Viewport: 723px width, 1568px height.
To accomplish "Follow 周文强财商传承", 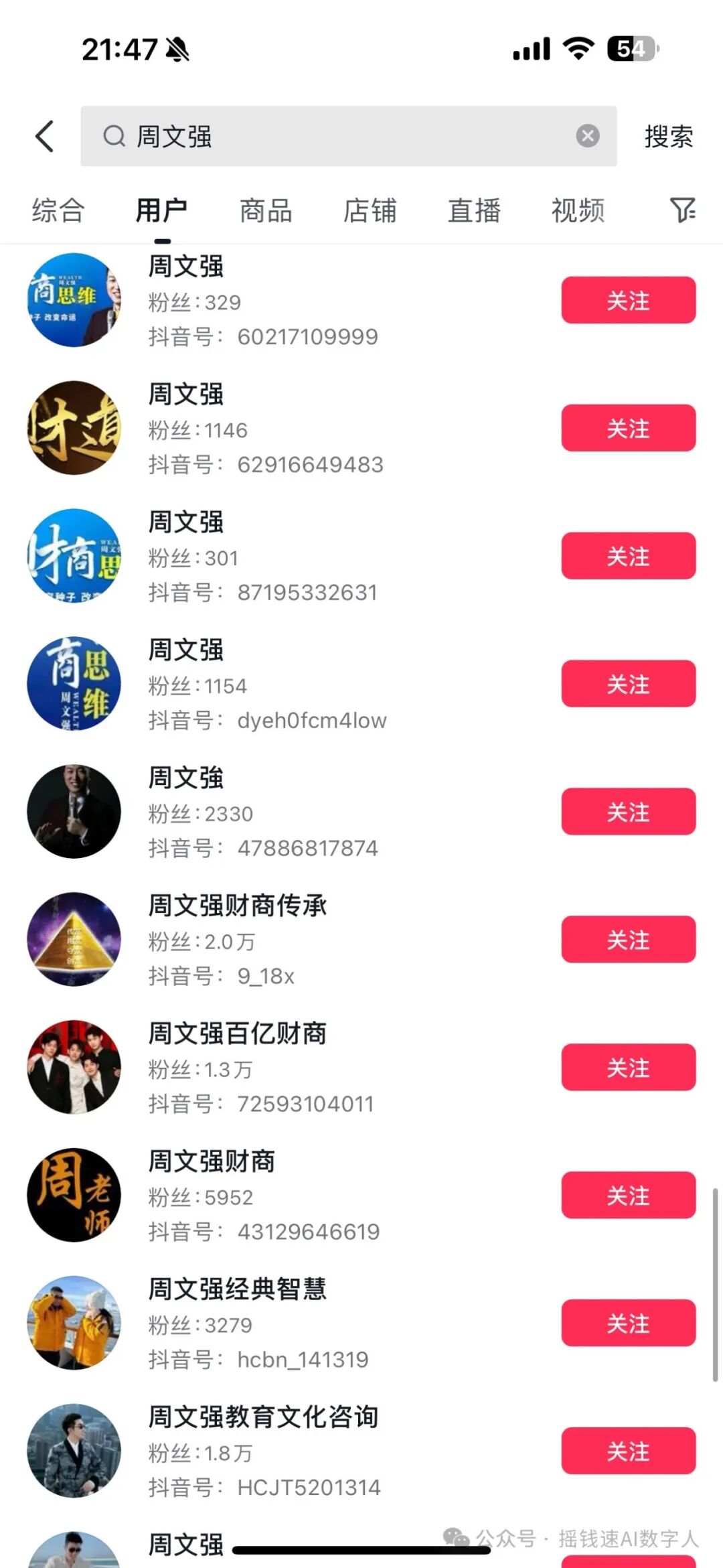I will (628, 940).
